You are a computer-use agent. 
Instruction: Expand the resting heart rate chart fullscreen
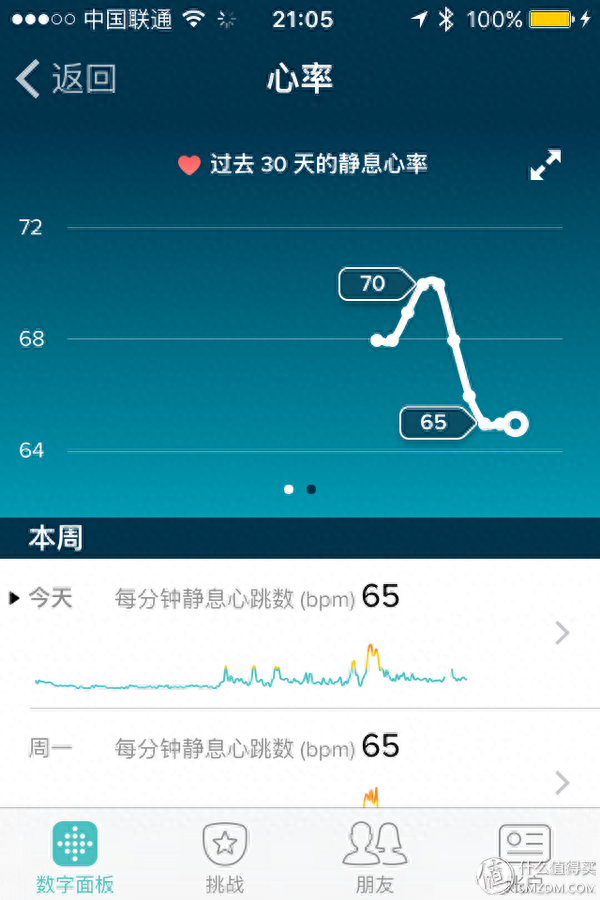tap(545, 166)
